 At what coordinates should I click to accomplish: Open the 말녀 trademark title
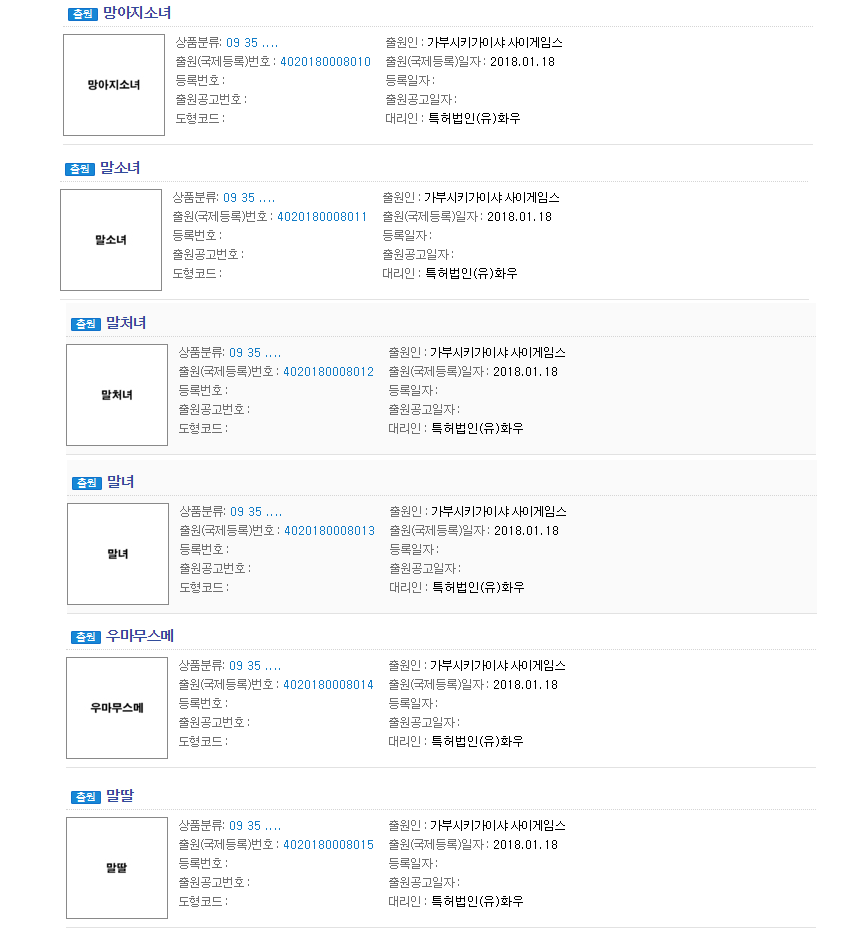[120, 482]
